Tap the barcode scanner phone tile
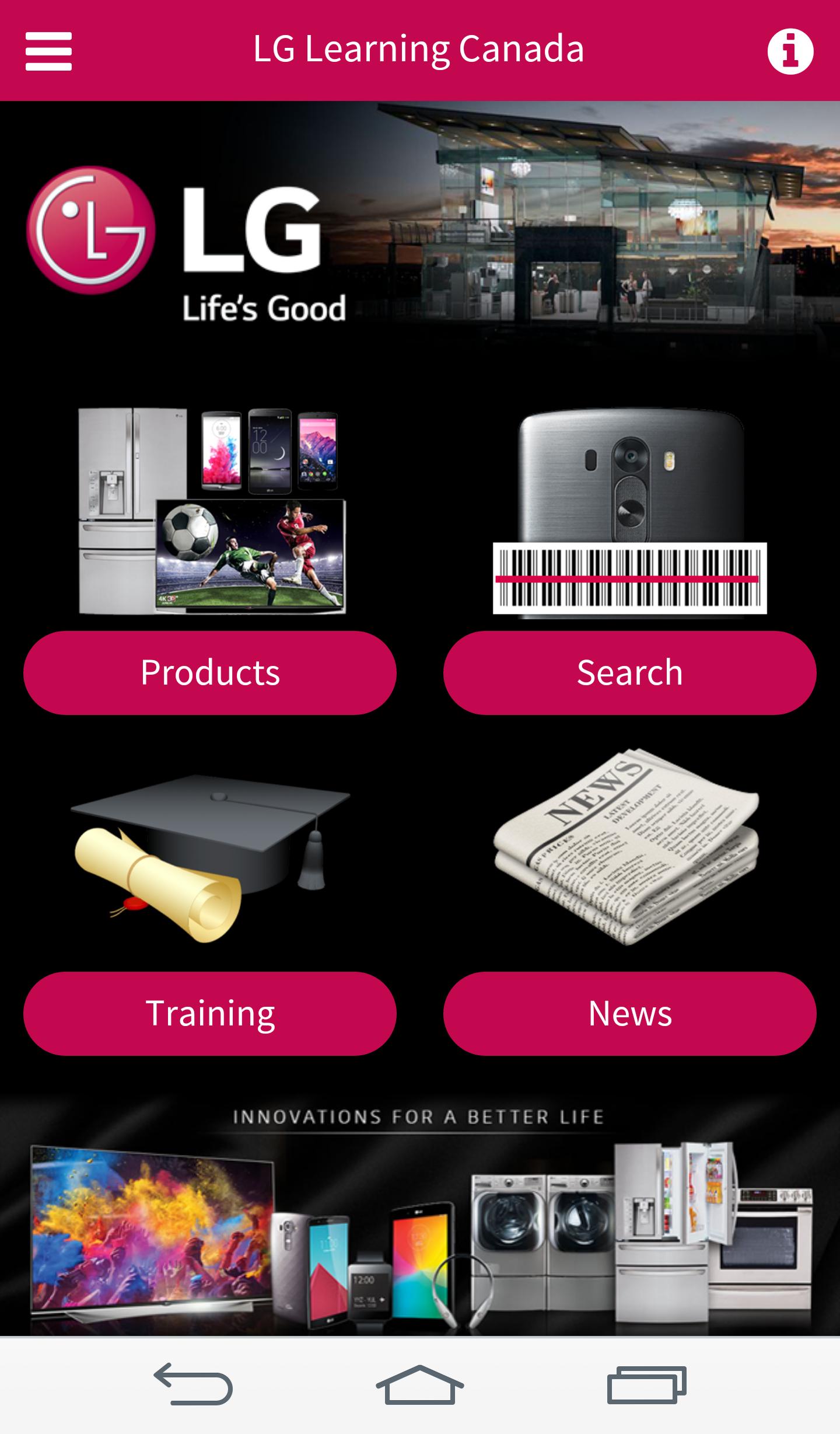840x1434 pixels. [629, 511]
